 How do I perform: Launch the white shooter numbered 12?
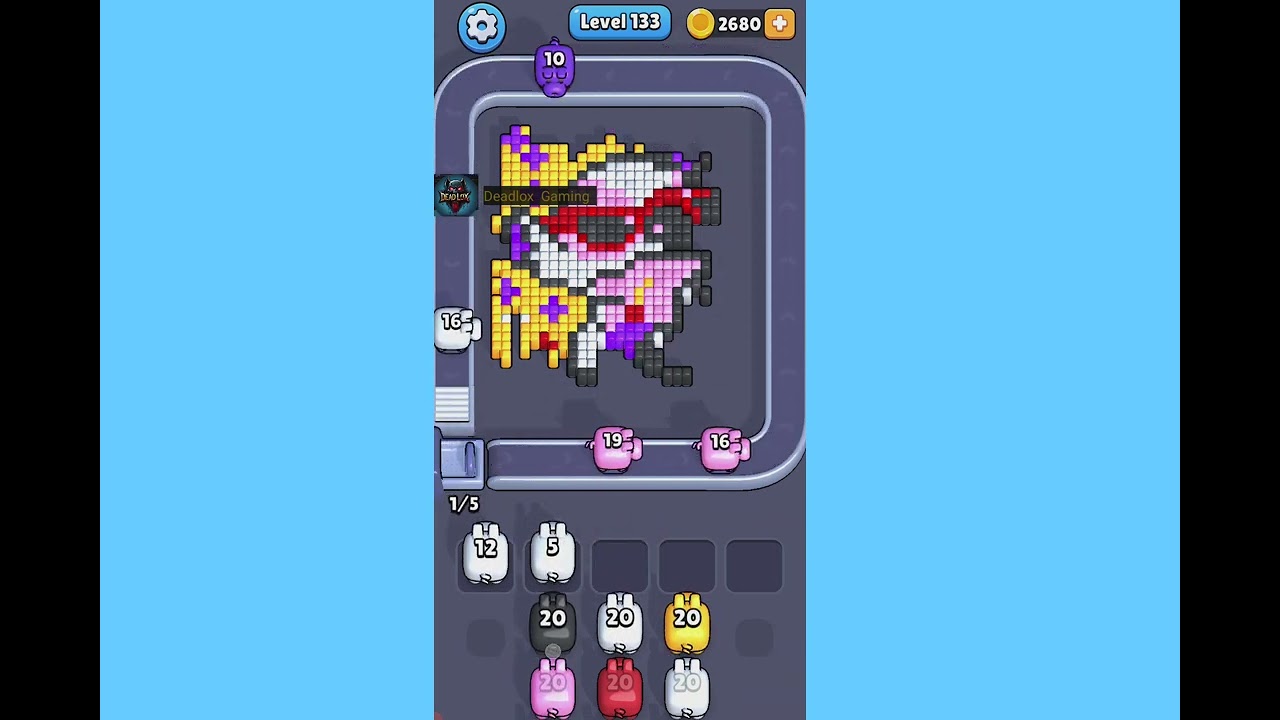(486, 553)
